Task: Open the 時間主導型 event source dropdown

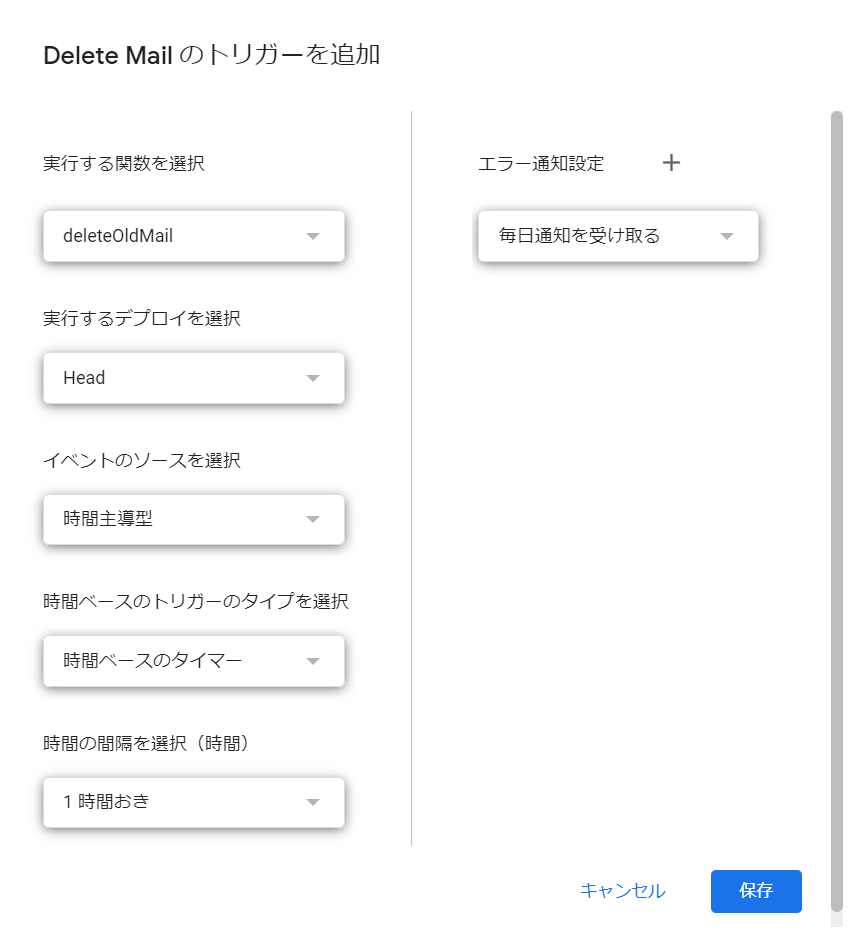Action: pos(194,519)
